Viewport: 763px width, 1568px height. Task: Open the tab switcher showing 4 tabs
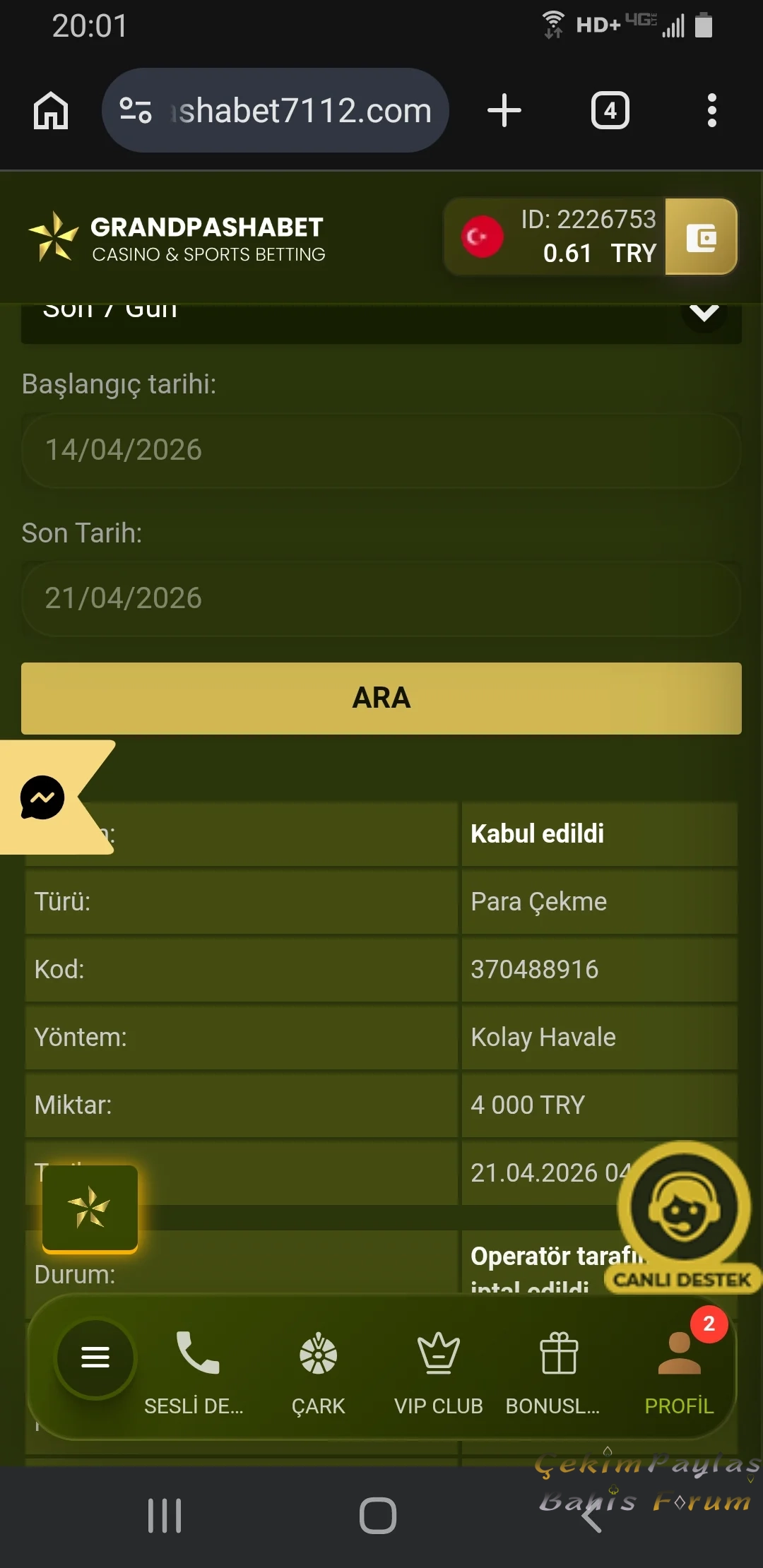[610, 110]
